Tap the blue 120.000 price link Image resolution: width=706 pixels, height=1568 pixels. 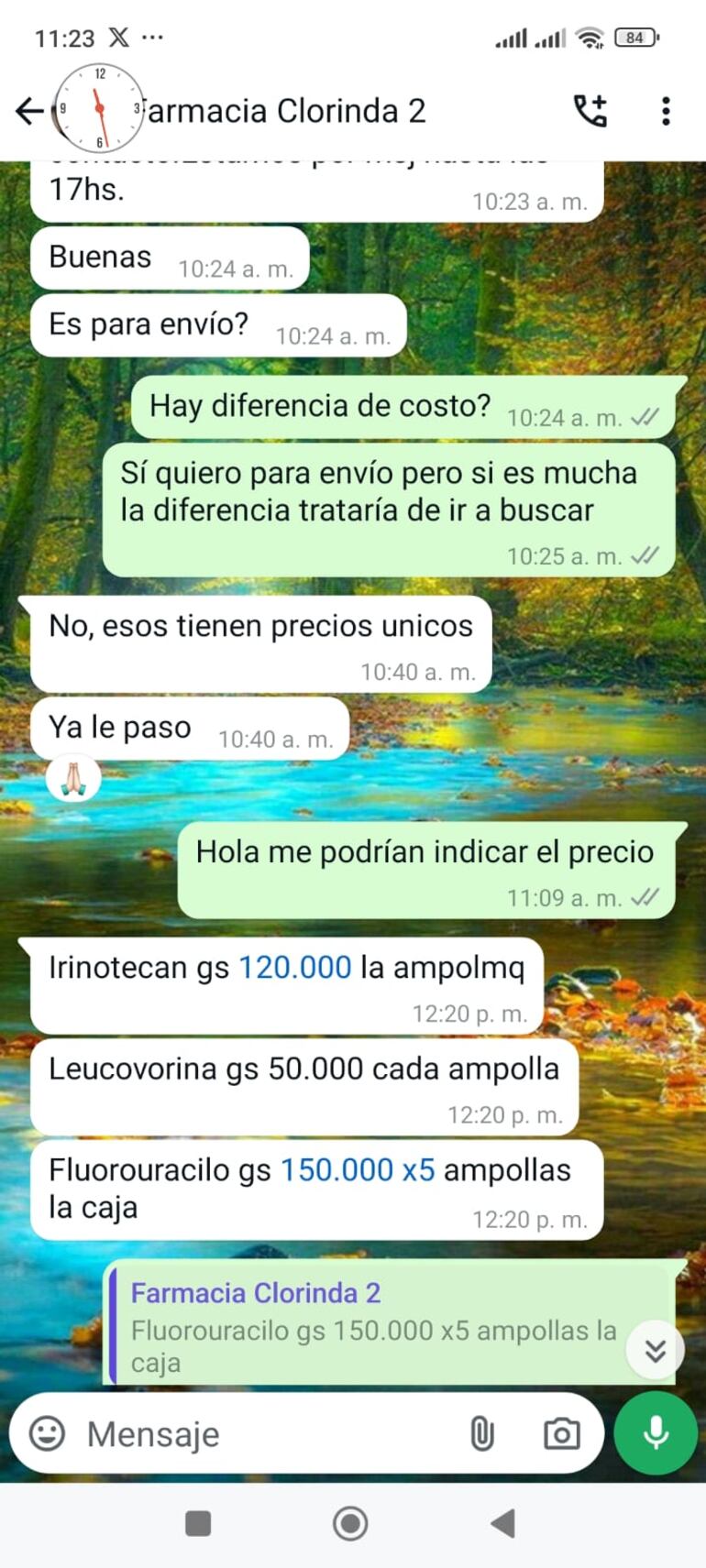click(293, 967)
